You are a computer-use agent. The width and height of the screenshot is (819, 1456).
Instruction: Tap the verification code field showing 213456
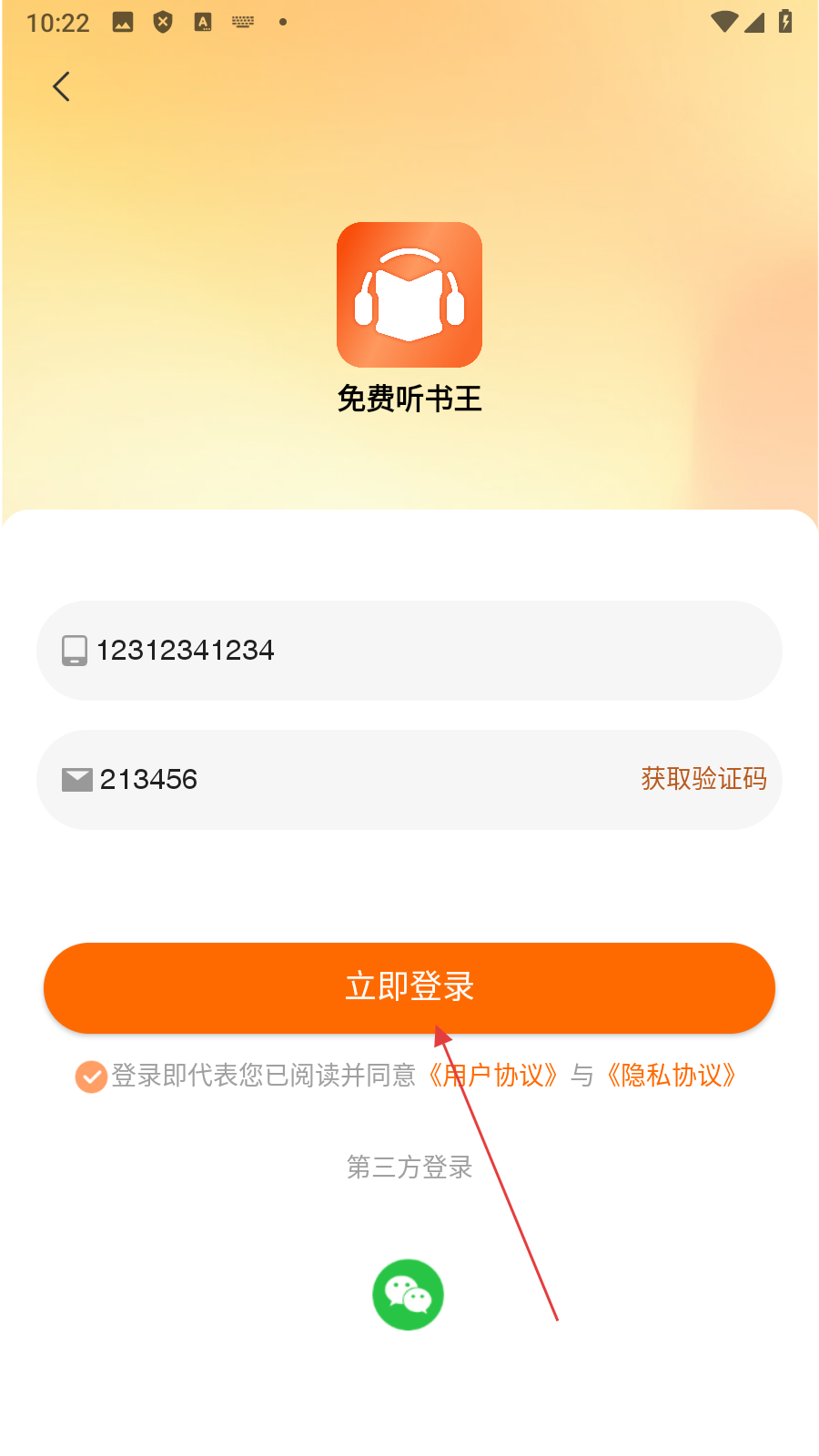tap(346, 780)
